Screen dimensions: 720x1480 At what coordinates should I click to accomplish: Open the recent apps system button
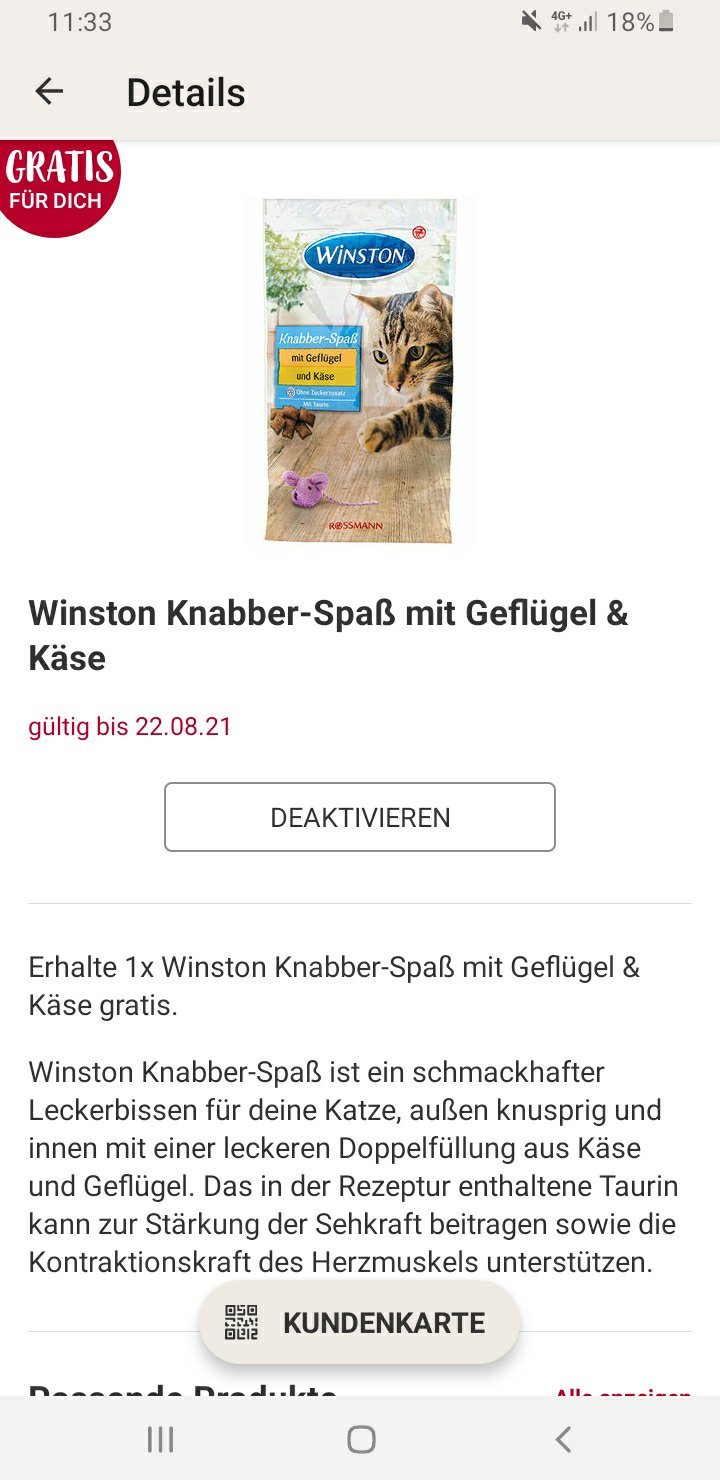point(160,1439)
